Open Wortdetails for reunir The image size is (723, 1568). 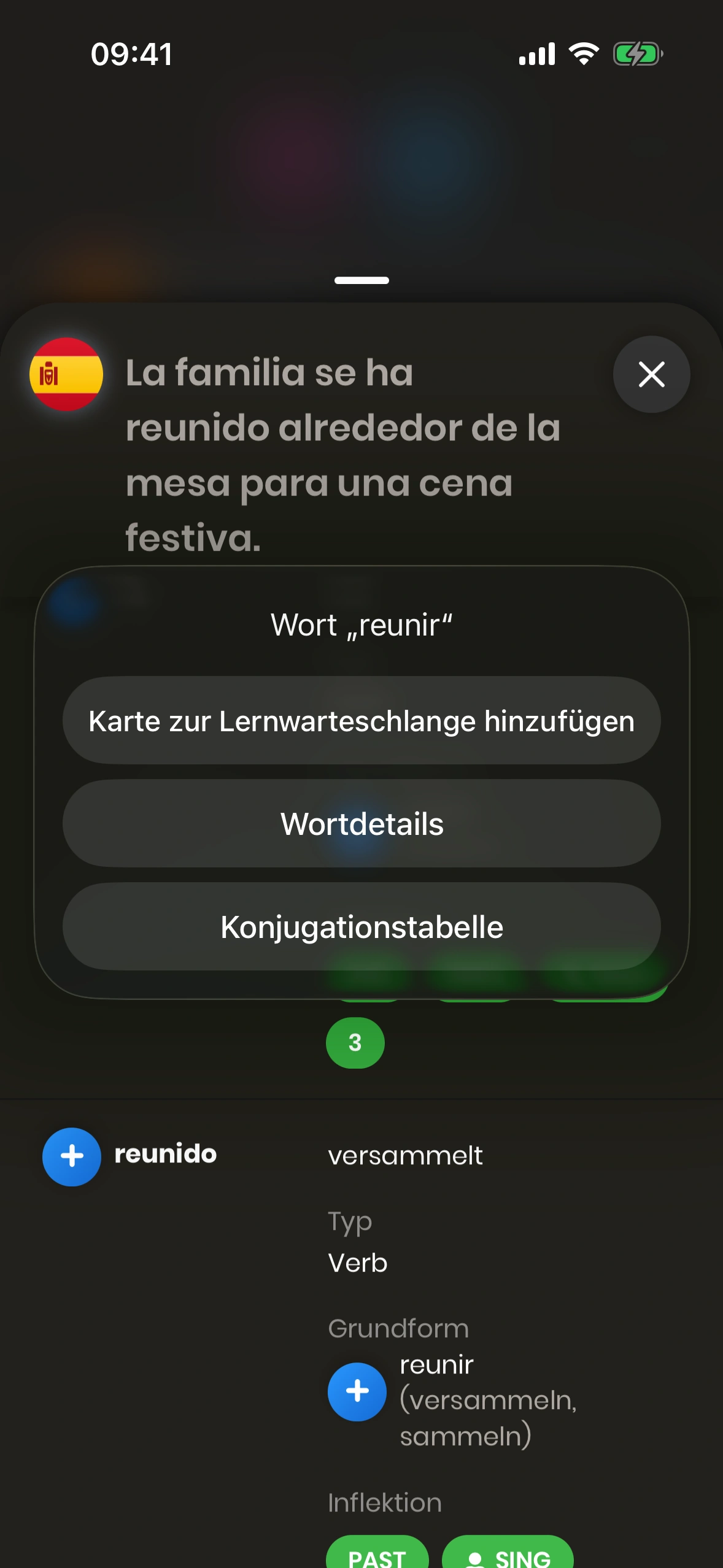pyautogui.click(x=361, y=823)
